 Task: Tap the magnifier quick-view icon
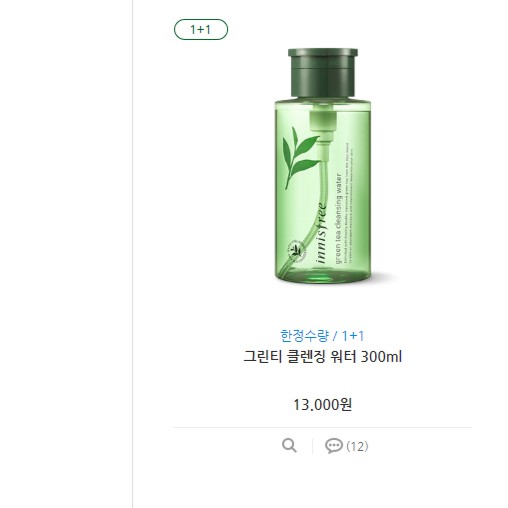tap(289, 445)
